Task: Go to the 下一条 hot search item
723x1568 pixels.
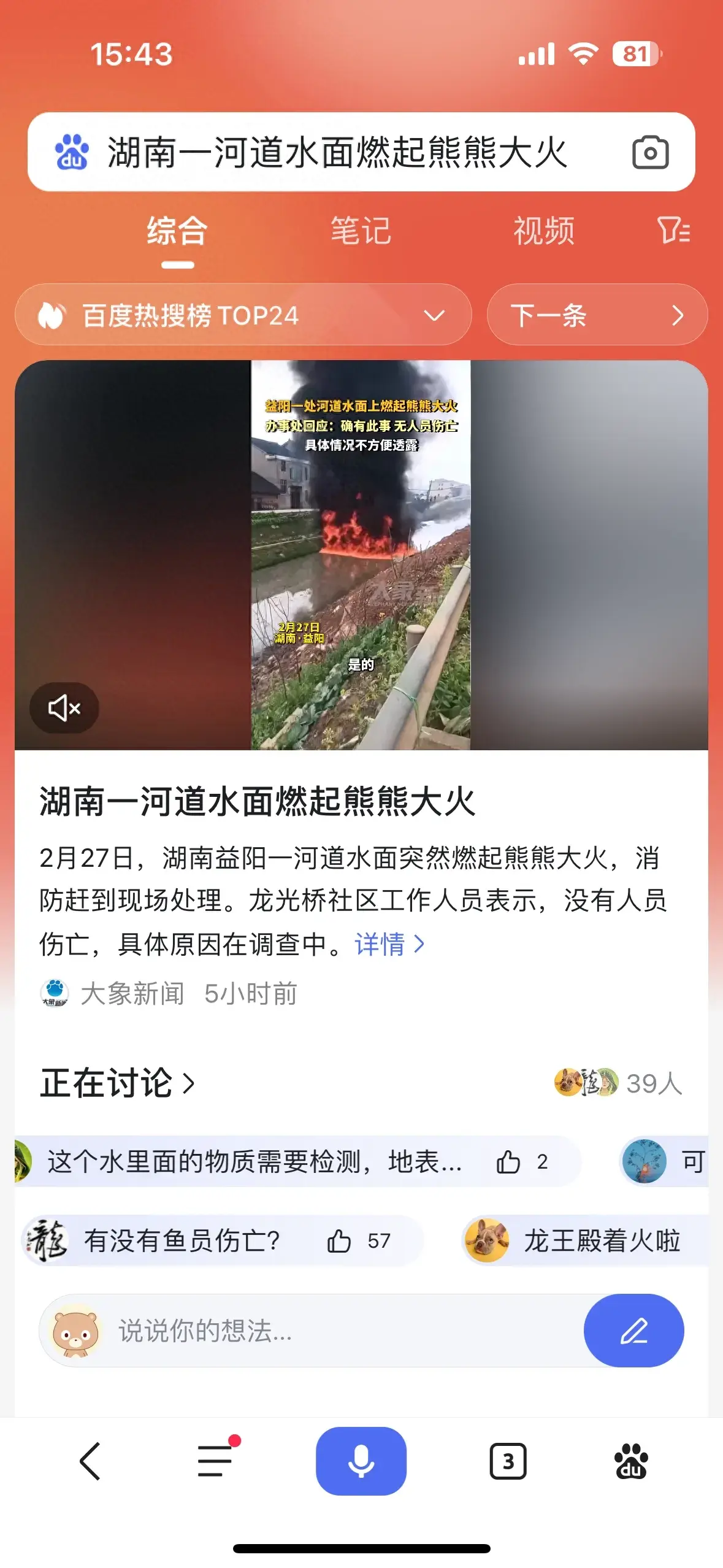Action: click(x=597, y=315)
